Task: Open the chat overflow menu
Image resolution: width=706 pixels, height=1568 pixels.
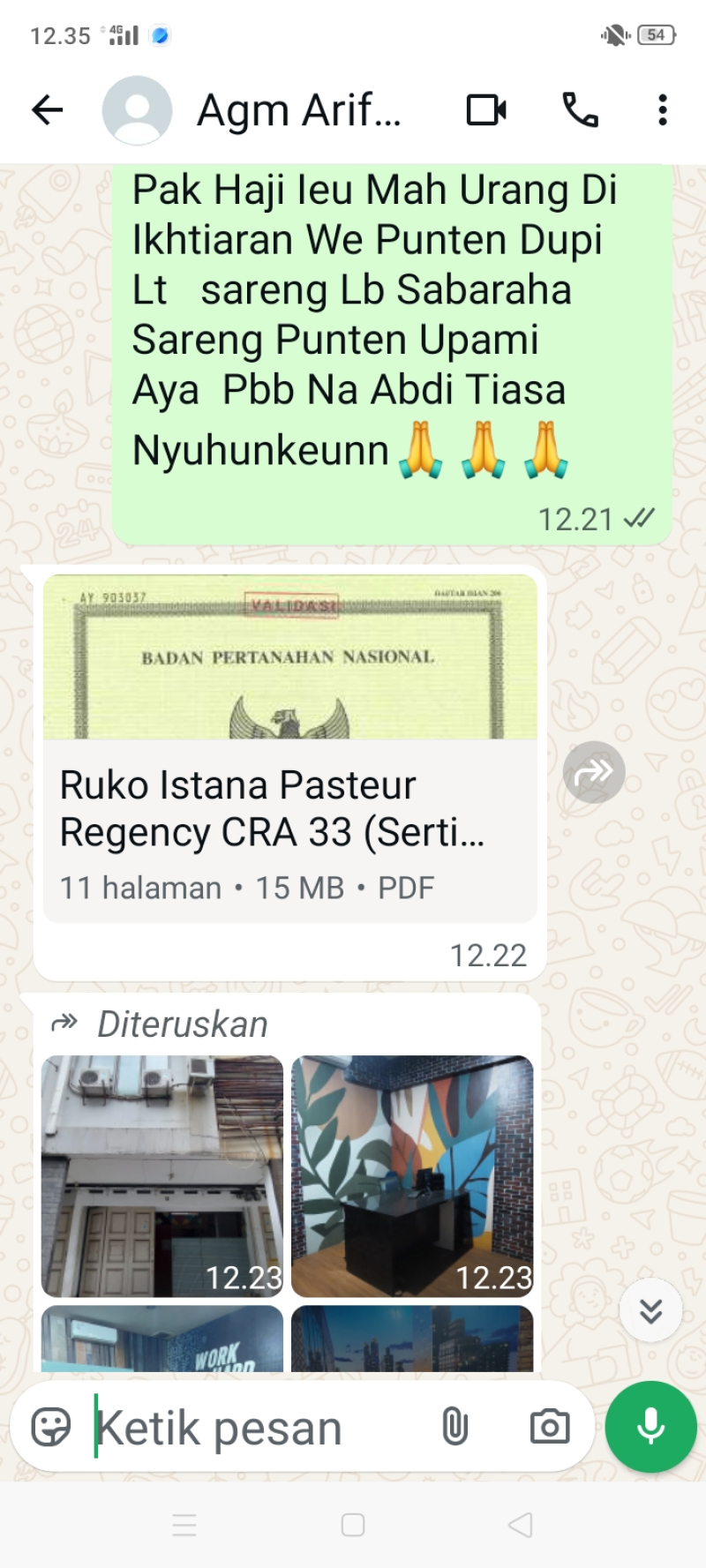Action: pyautogui.click(x=662, y=110)
